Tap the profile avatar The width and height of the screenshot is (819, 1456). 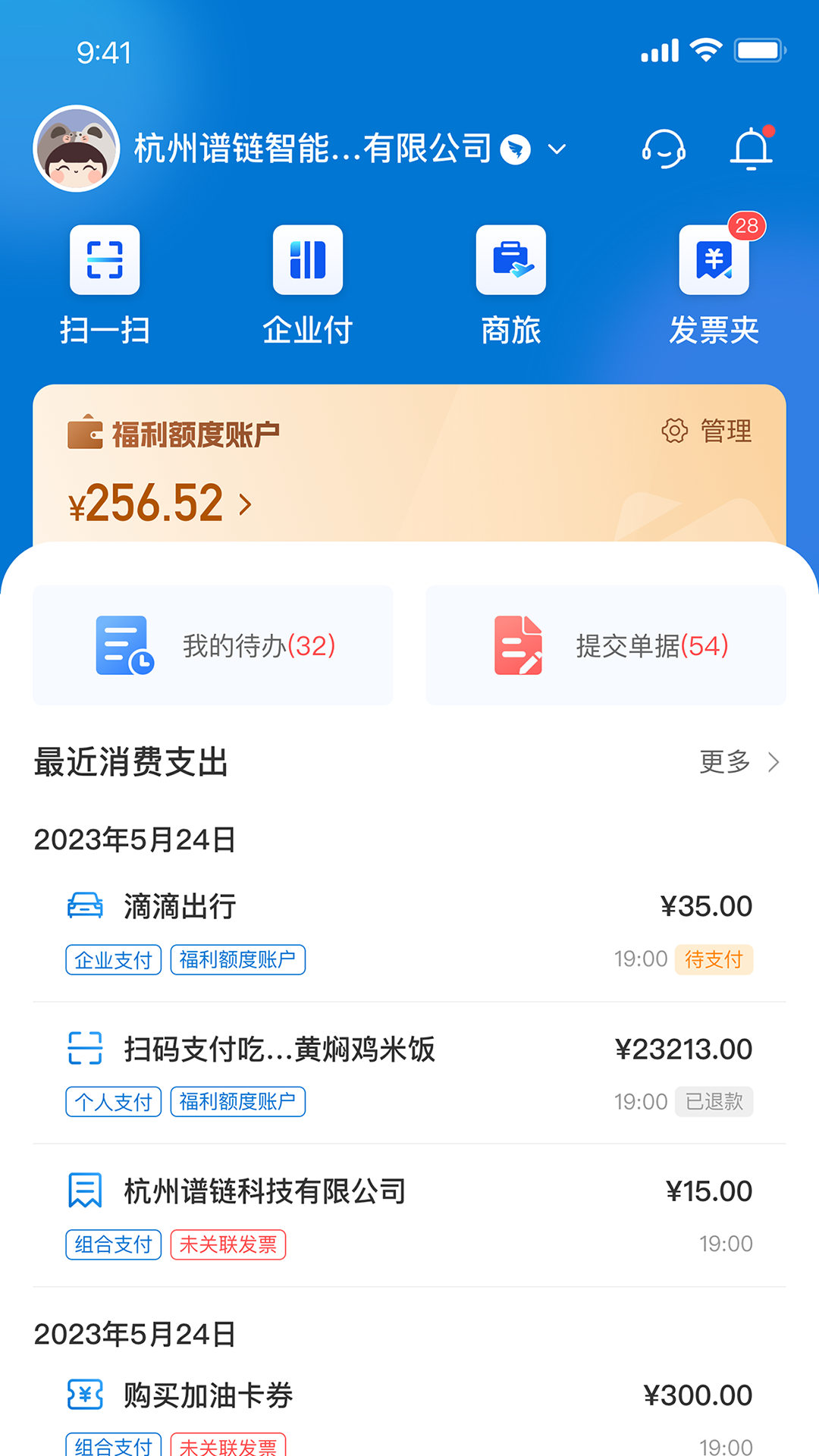[77, 149]
